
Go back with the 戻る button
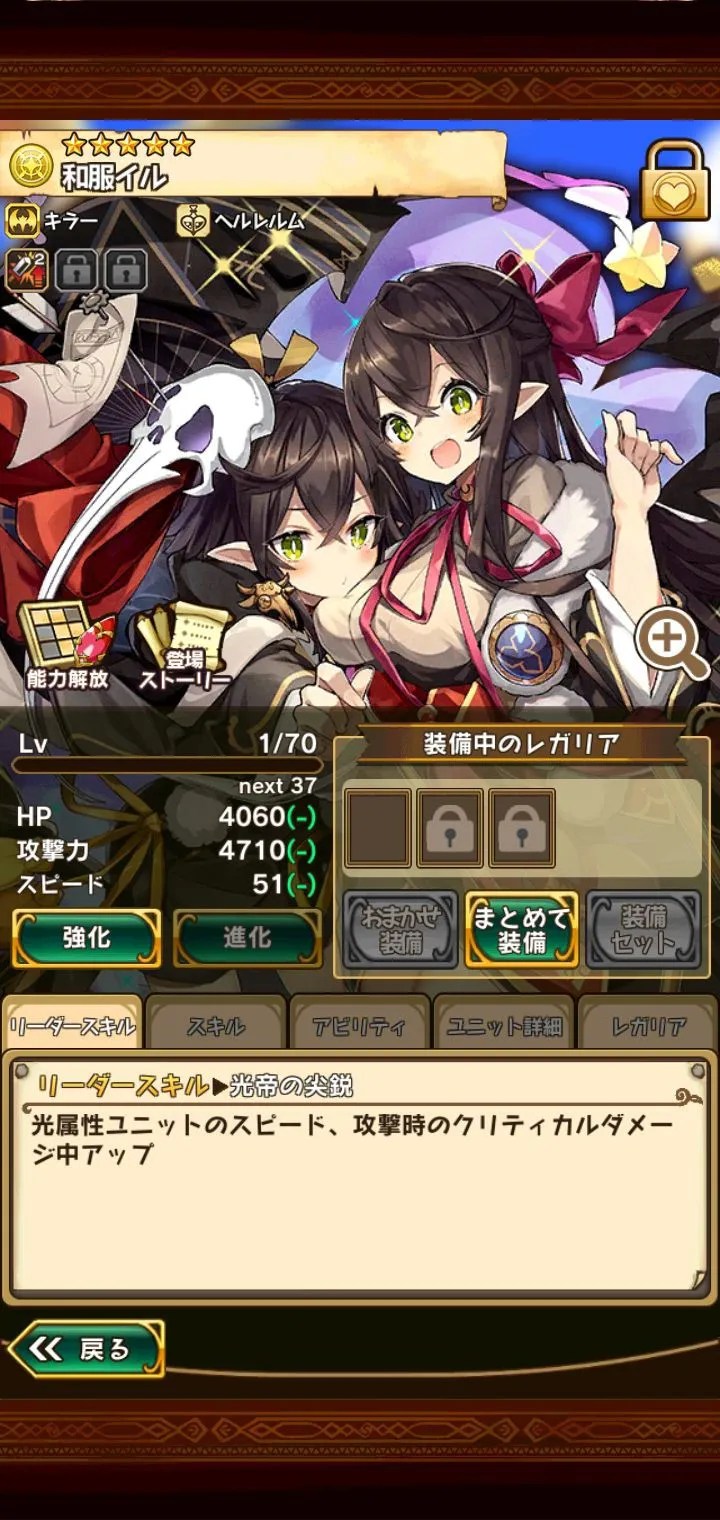(x=86, y=1349)
